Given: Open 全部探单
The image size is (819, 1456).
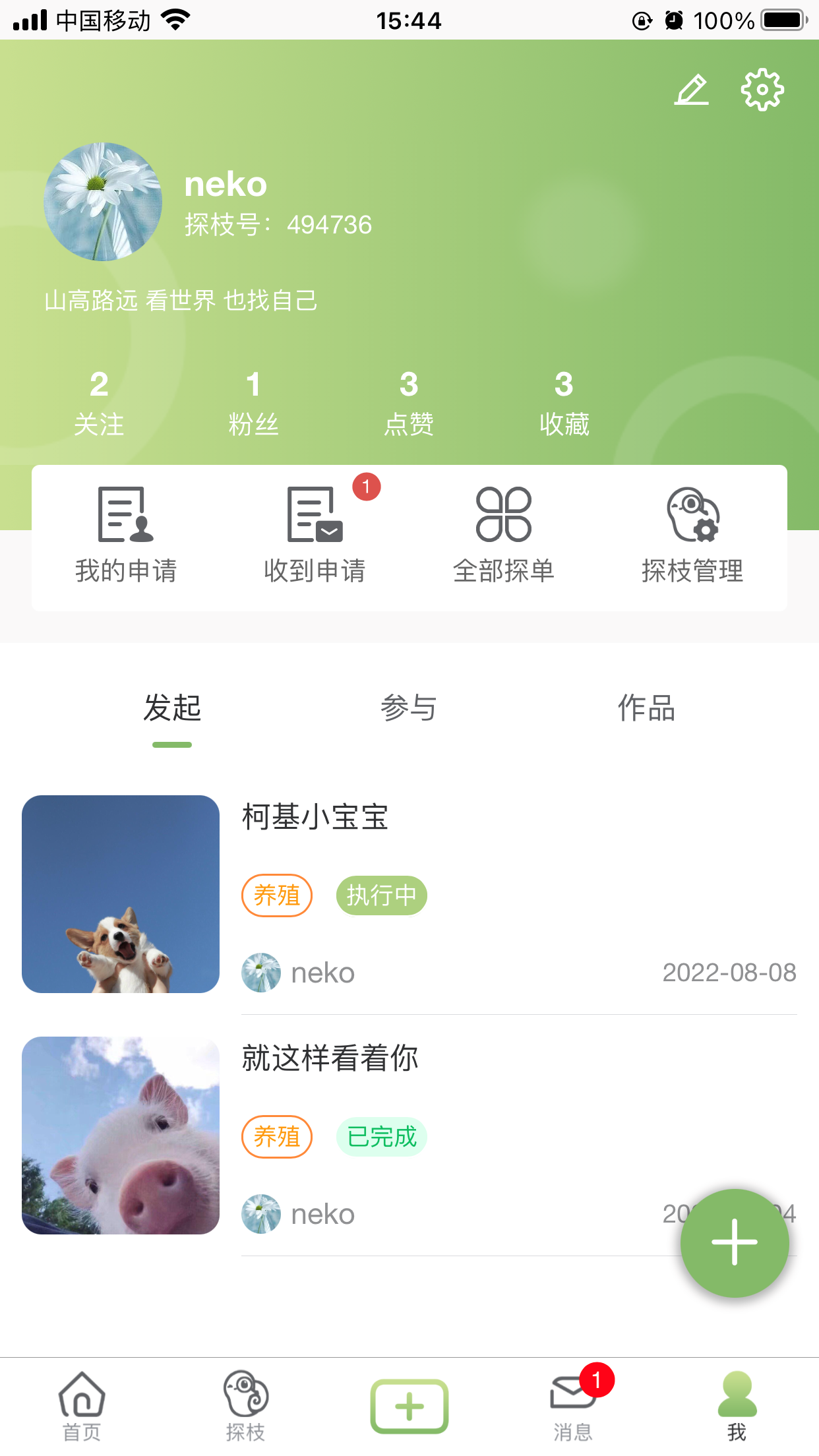Looking at the screenshot, I should coord(504,535).
